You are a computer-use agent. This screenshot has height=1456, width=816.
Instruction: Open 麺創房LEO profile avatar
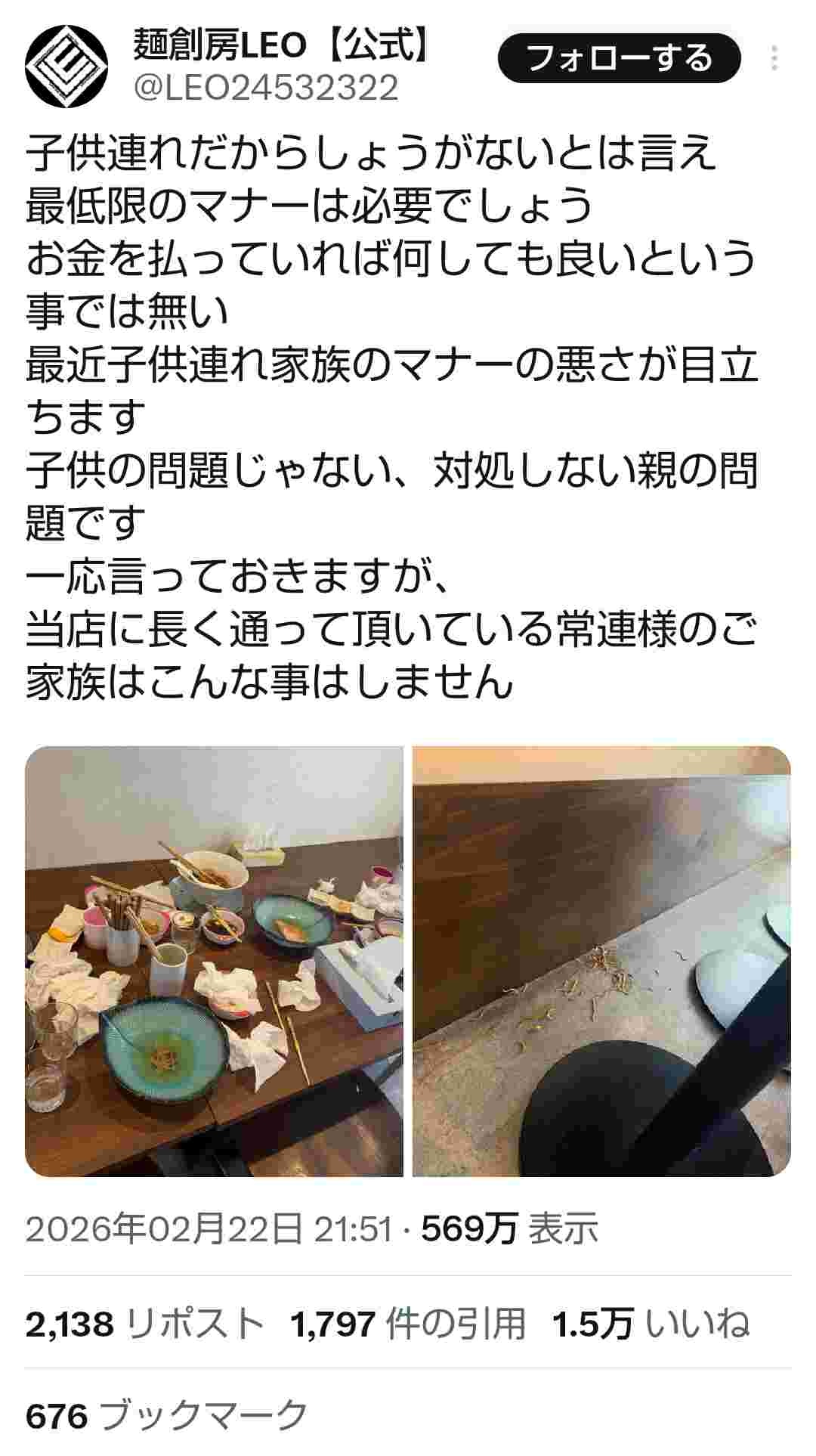pos(66,67)
